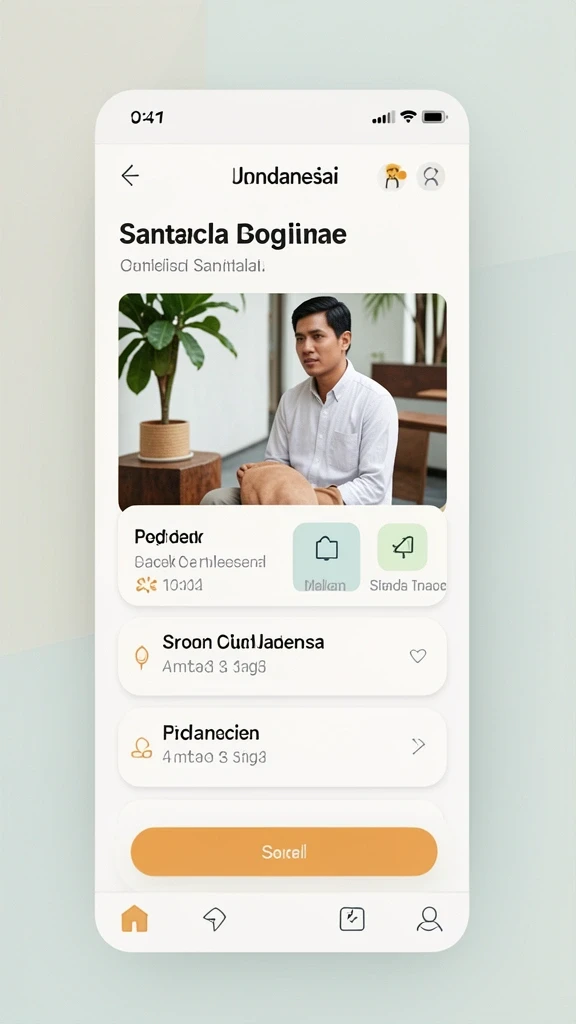
Task: Tap the orange Soicell button
Action: click(x=284, y=852)
